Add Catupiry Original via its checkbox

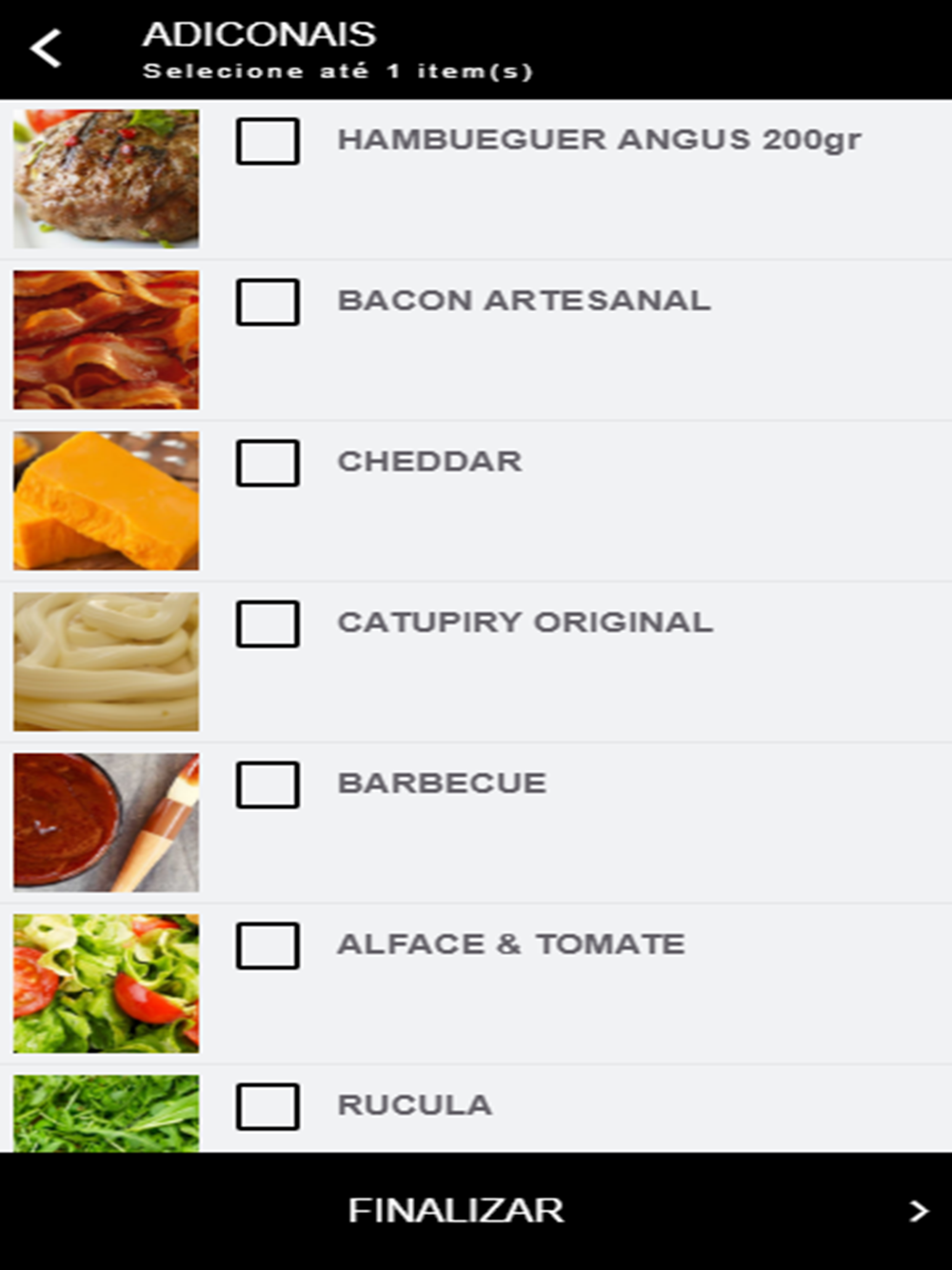pyautogui.click(x=268, y=624)
